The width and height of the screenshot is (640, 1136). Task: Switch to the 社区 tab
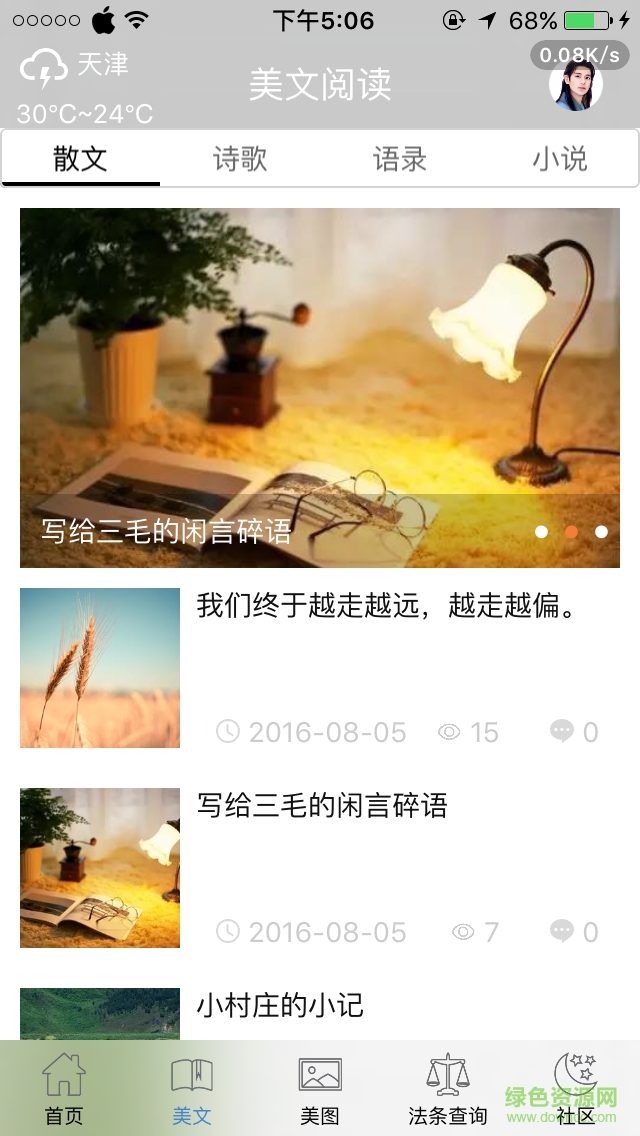(576, 1089)
